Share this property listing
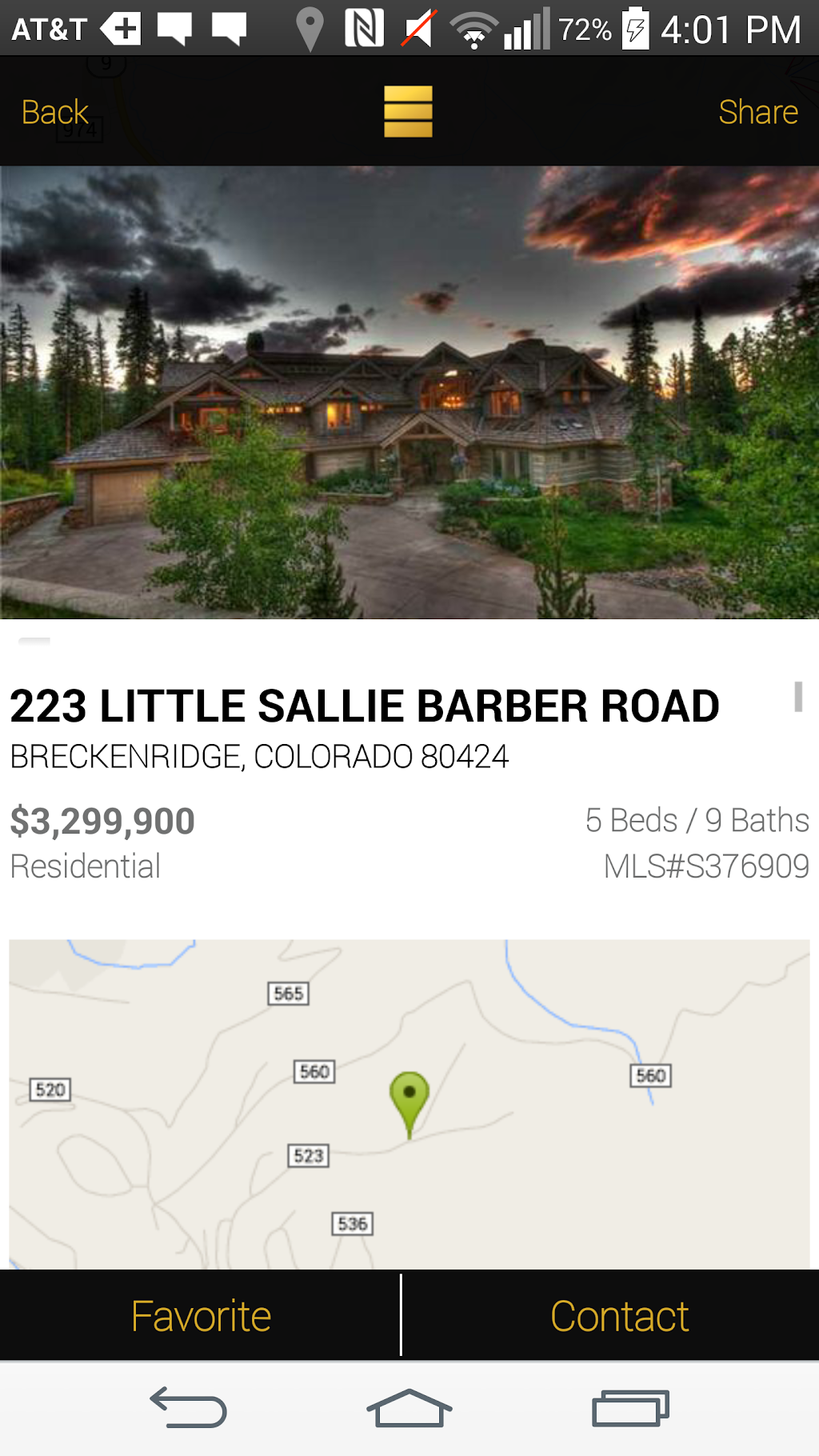 click(757, 112)
